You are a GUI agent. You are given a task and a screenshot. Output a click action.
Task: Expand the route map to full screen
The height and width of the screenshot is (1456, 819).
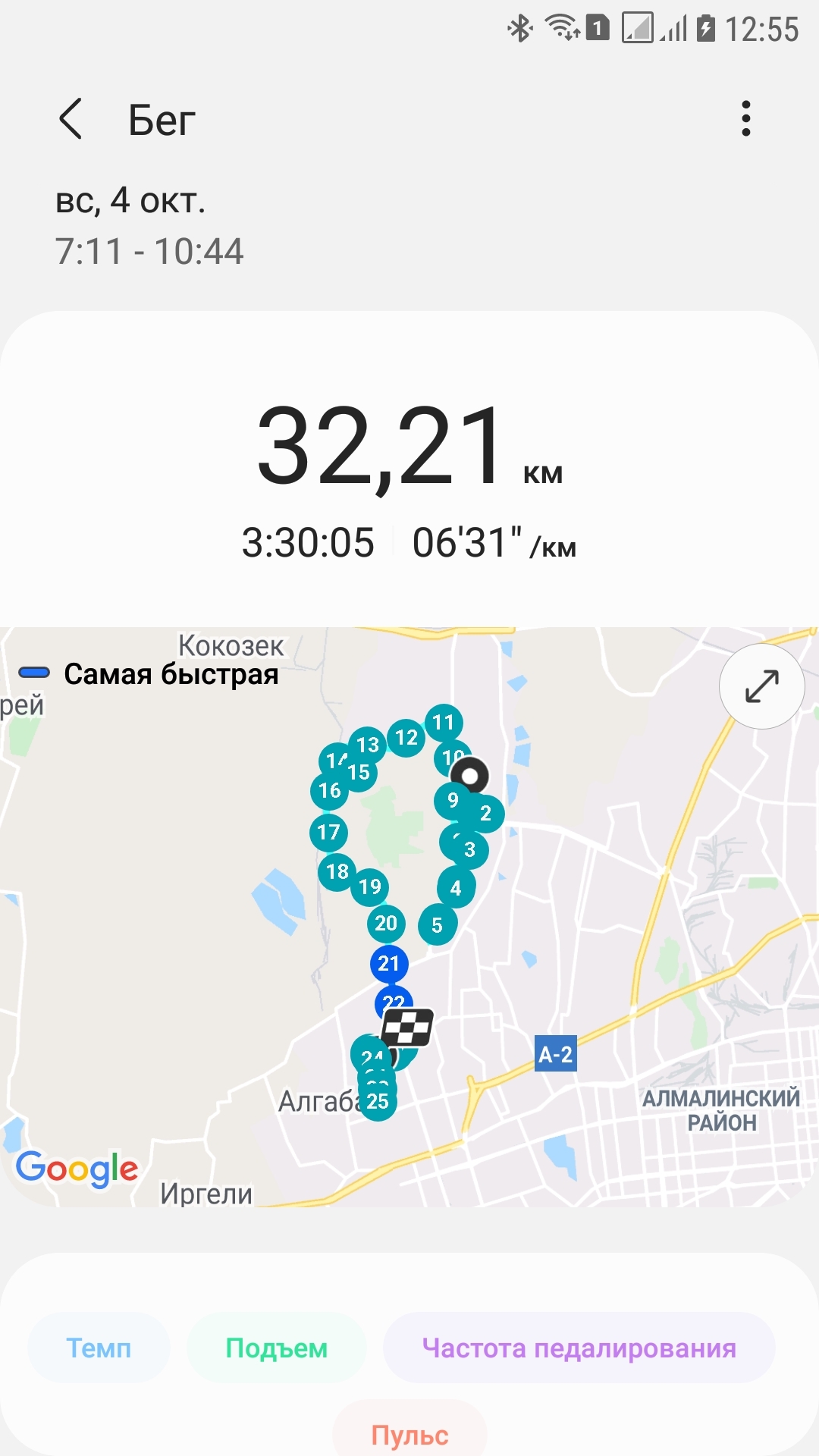click(761, 686)
